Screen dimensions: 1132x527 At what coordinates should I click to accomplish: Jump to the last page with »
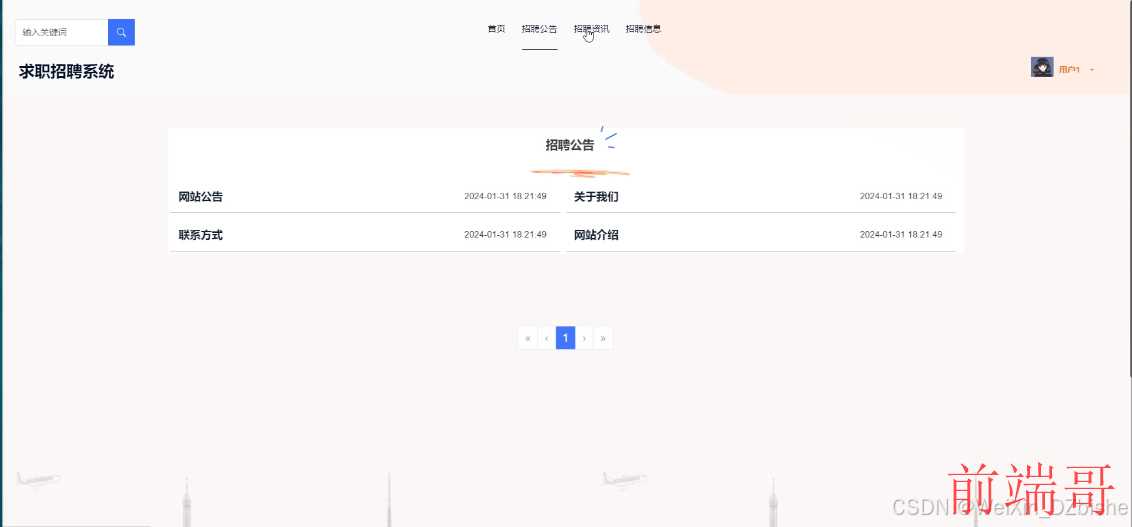pyautogui.click(x=603, y=338)
